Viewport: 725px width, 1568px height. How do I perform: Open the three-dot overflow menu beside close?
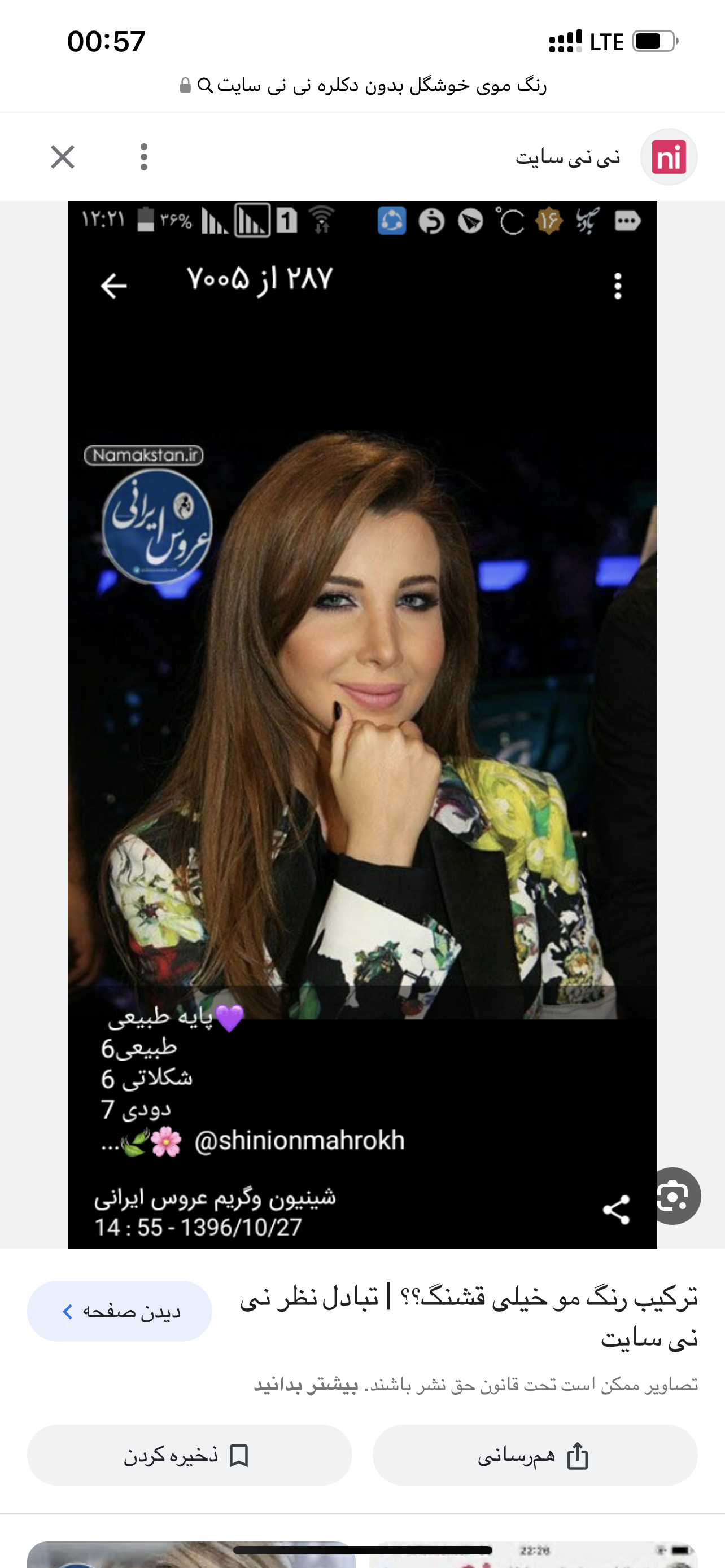click(x=143, y=157)
